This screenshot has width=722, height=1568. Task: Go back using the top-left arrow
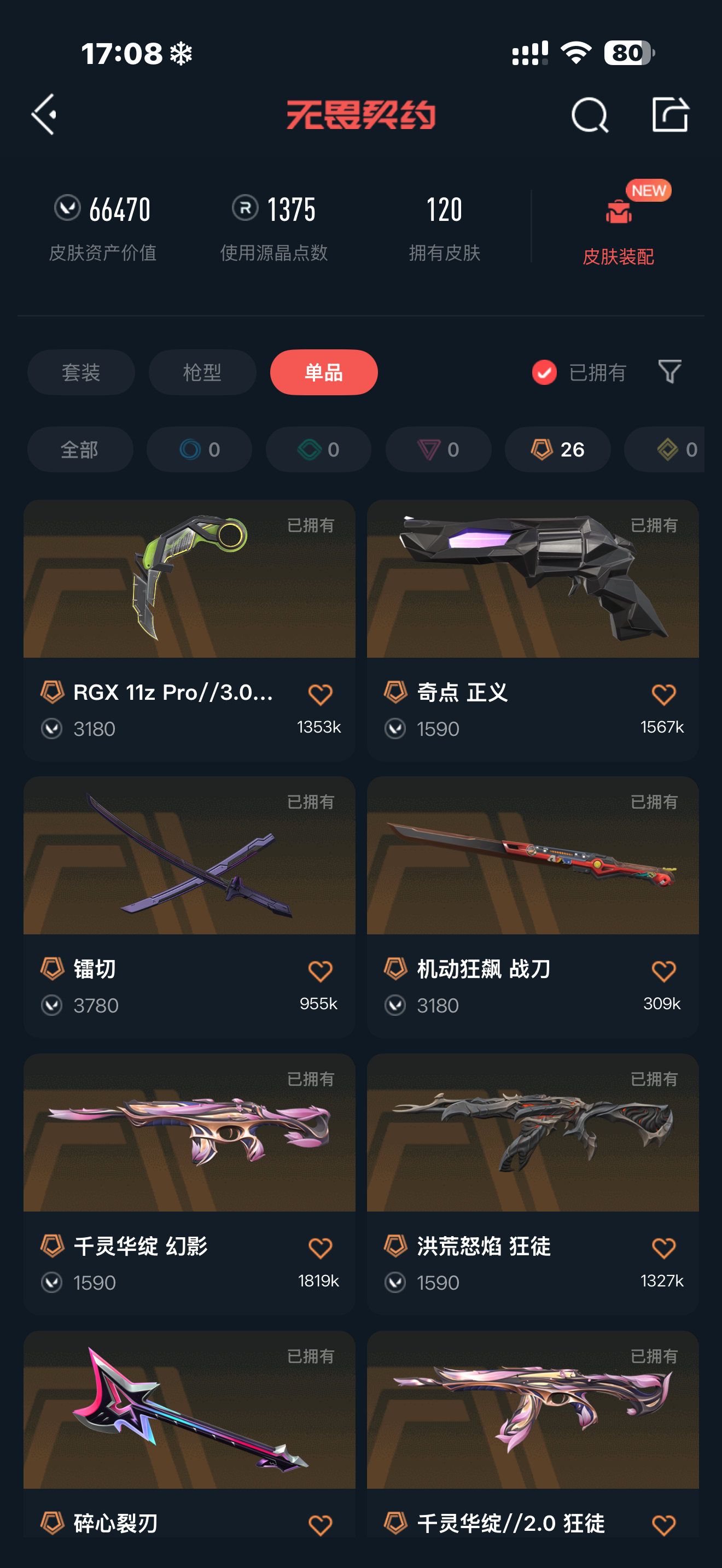44,114
